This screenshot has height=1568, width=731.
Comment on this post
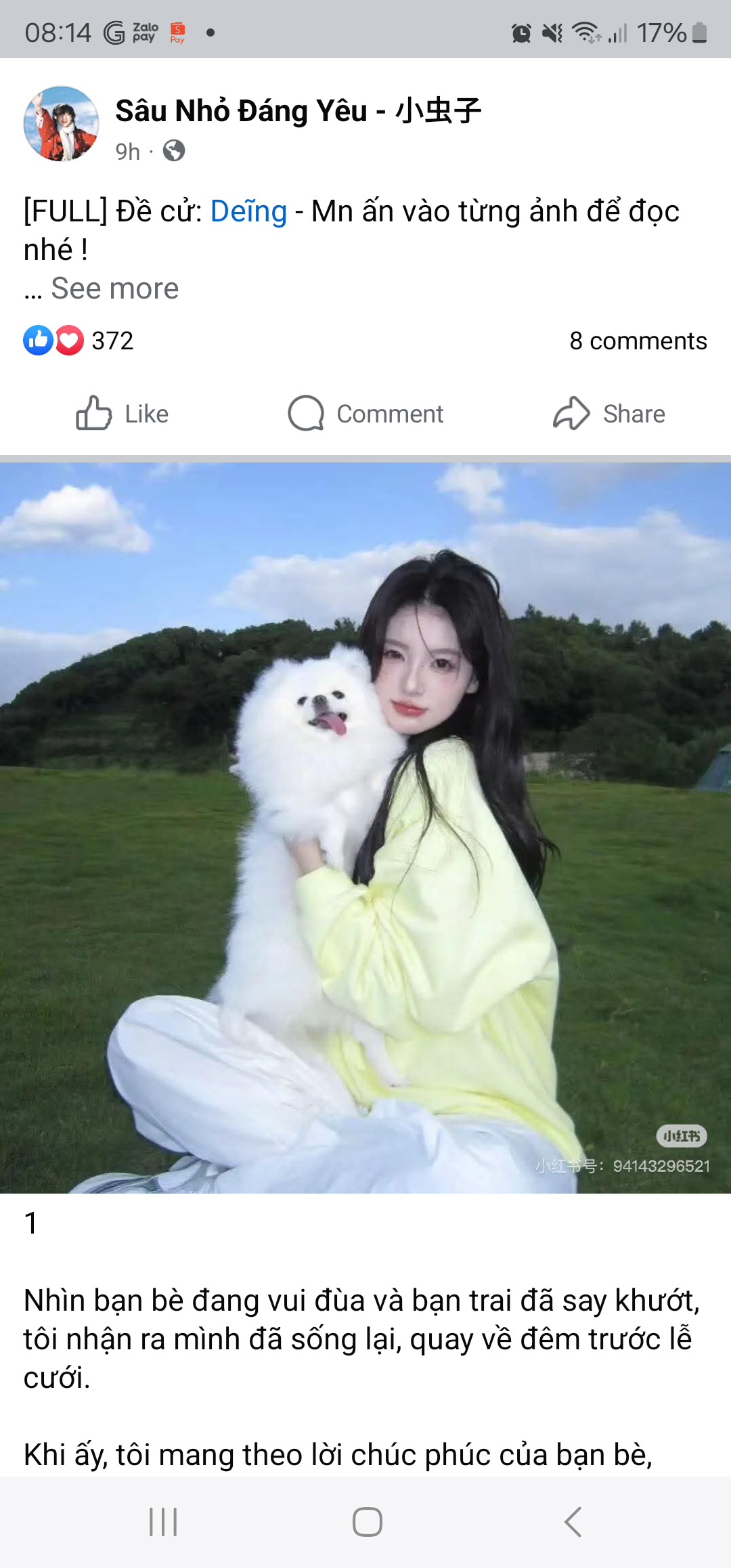[365, 413]
